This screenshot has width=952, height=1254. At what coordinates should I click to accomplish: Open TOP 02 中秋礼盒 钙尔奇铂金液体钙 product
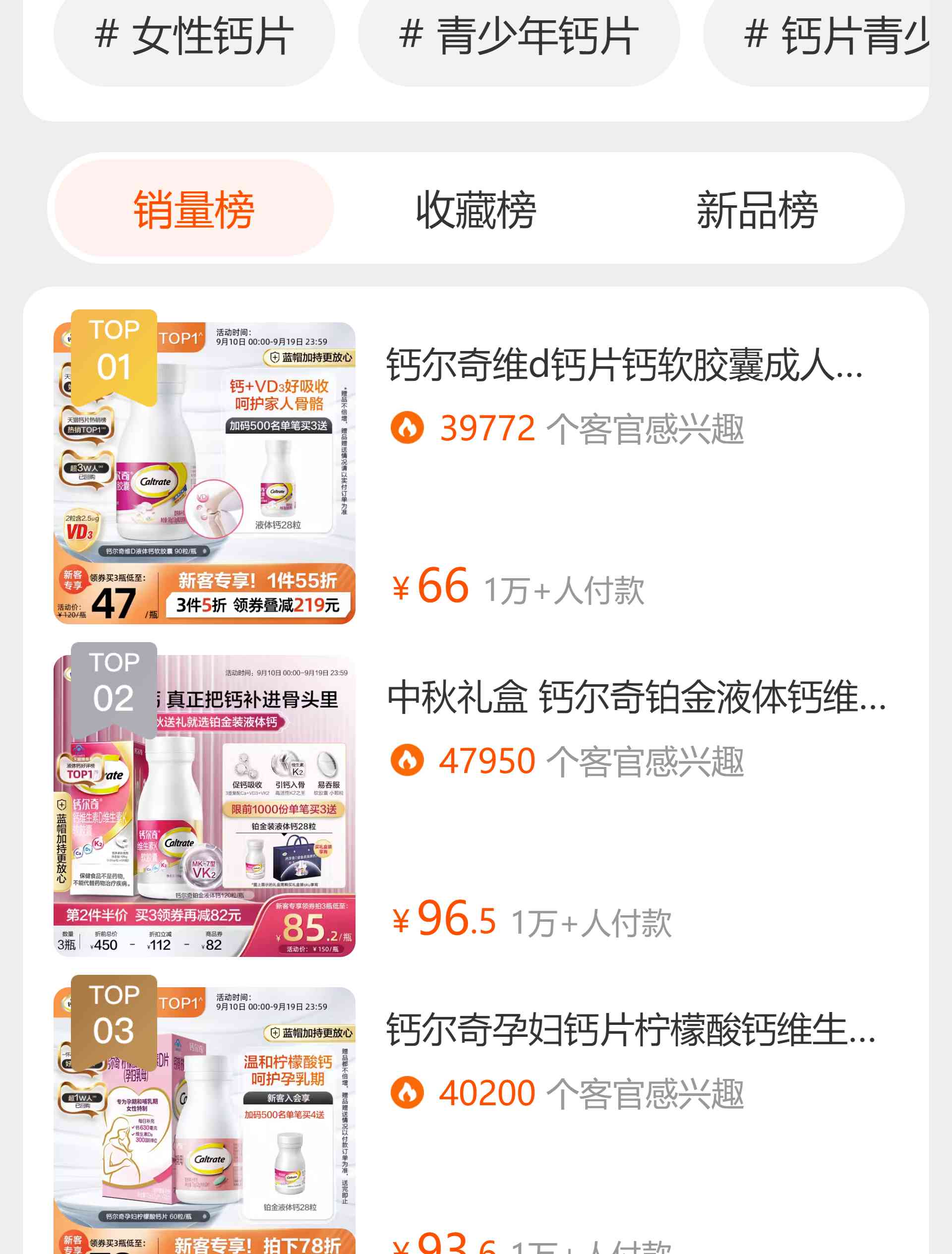635,697
